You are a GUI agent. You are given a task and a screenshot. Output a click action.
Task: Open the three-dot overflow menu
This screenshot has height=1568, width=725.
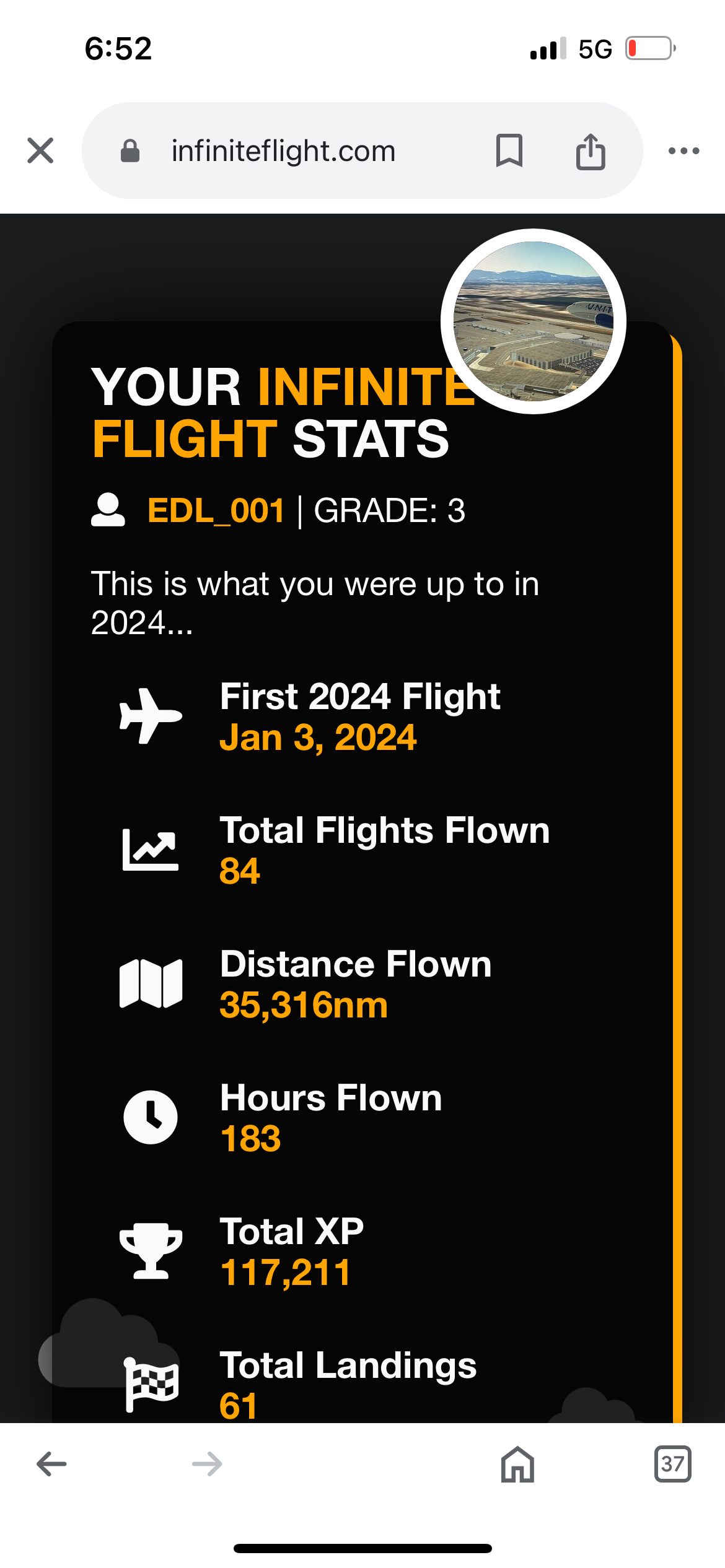(x=683, y=150)
